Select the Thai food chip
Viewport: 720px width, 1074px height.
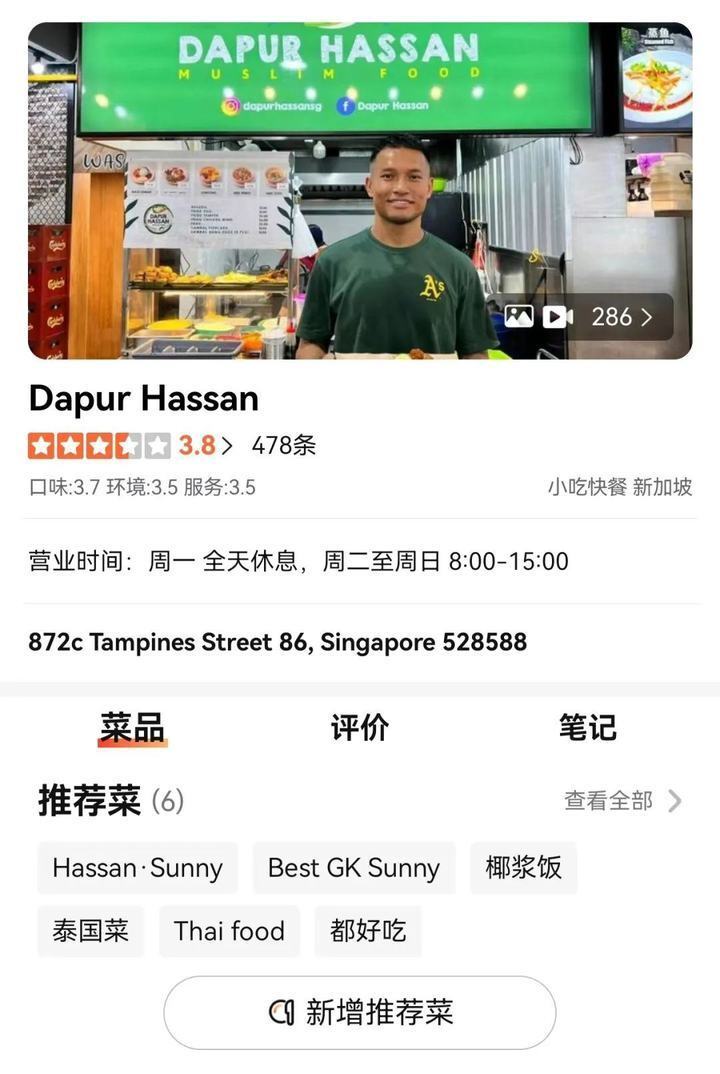point(229,931)
